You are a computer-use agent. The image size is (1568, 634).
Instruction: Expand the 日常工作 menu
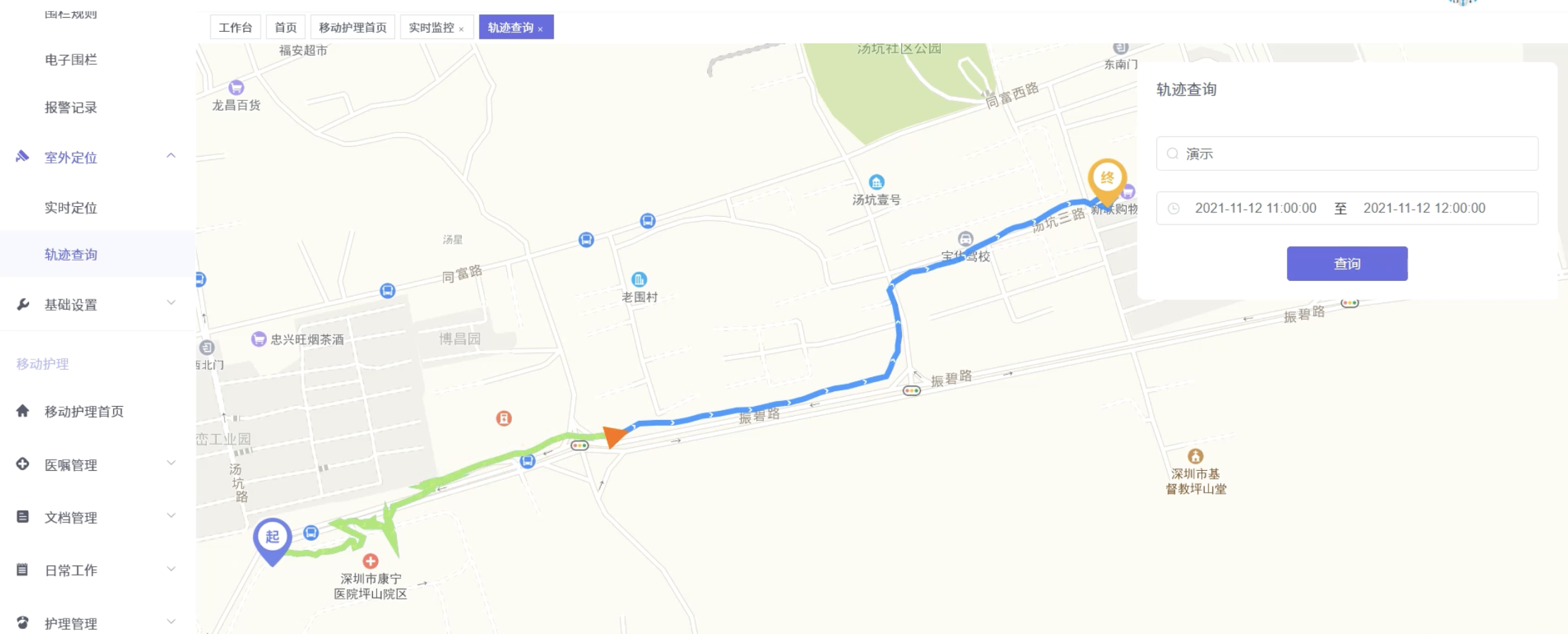tap(170, 570)
